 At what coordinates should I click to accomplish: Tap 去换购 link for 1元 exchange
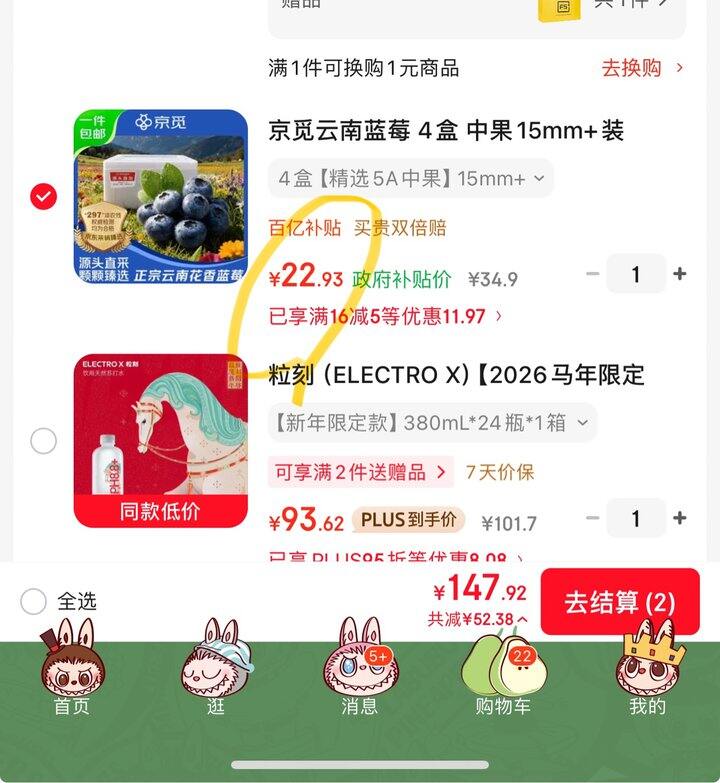[642, 68]
